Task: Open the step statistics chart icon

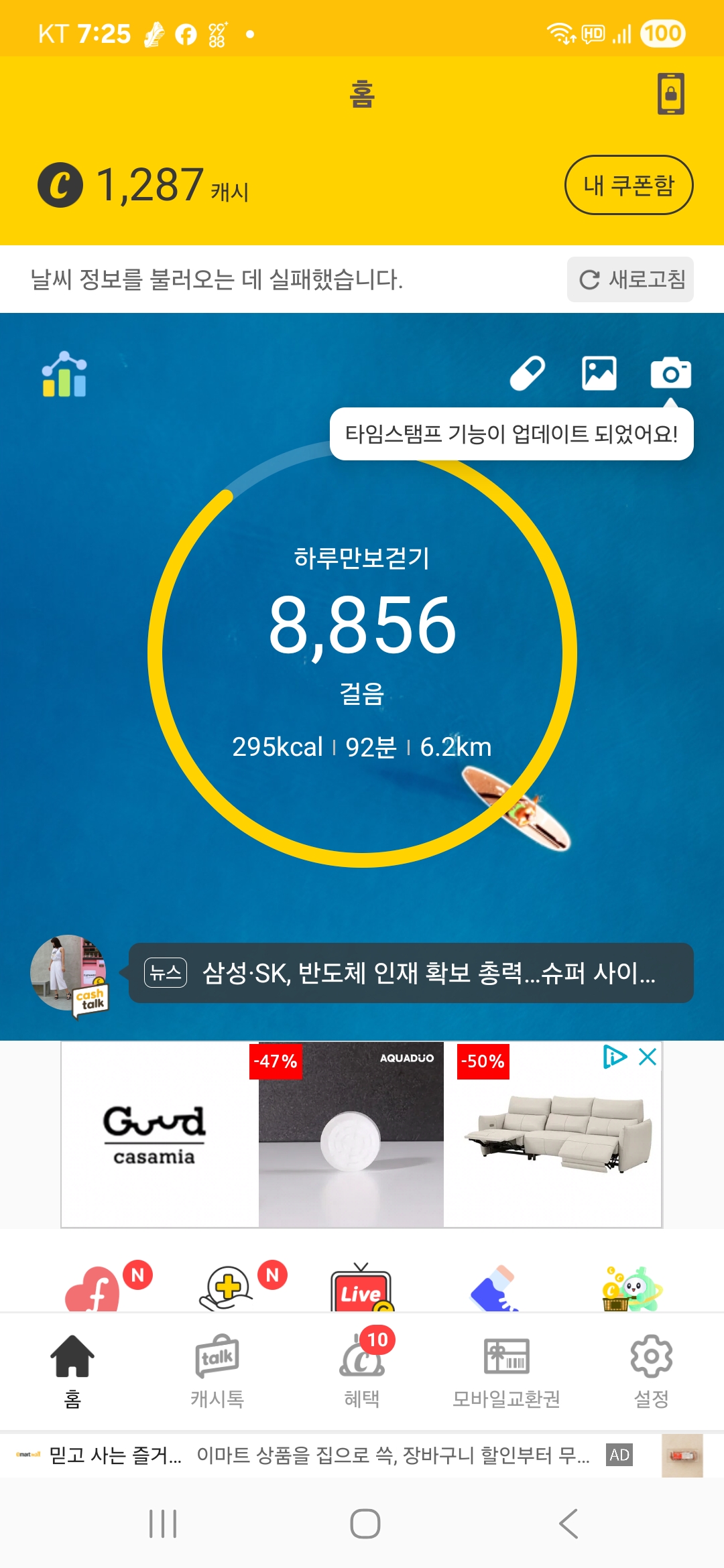Action: click(64, 374)
